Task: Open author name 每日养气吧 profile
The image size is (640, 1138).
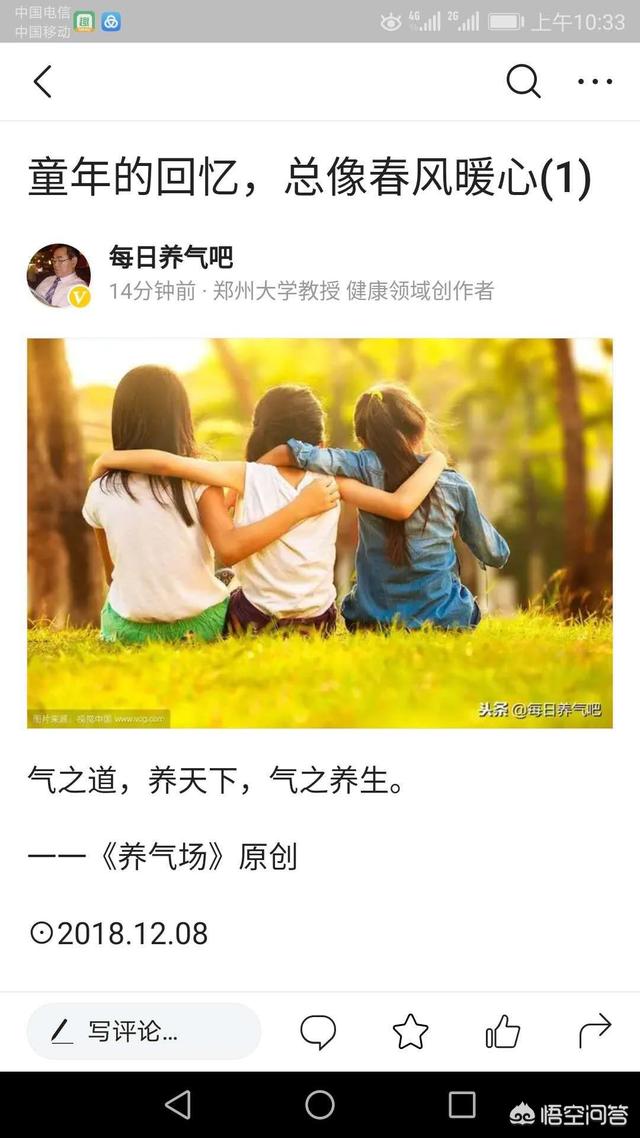Action: click(x=171, y=257)
